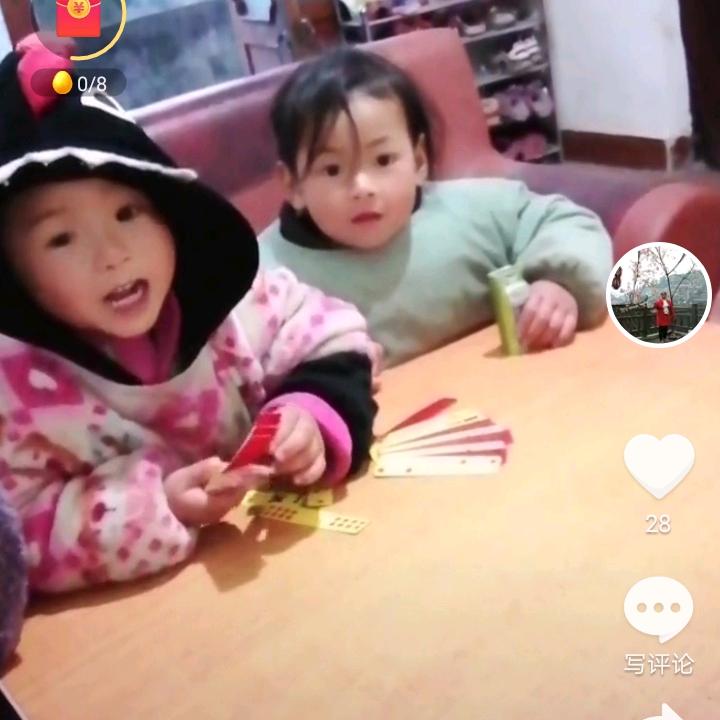Tap the red envelope reward icon
Viewport: 720px width, 720px height.
[x=79, y=17]
